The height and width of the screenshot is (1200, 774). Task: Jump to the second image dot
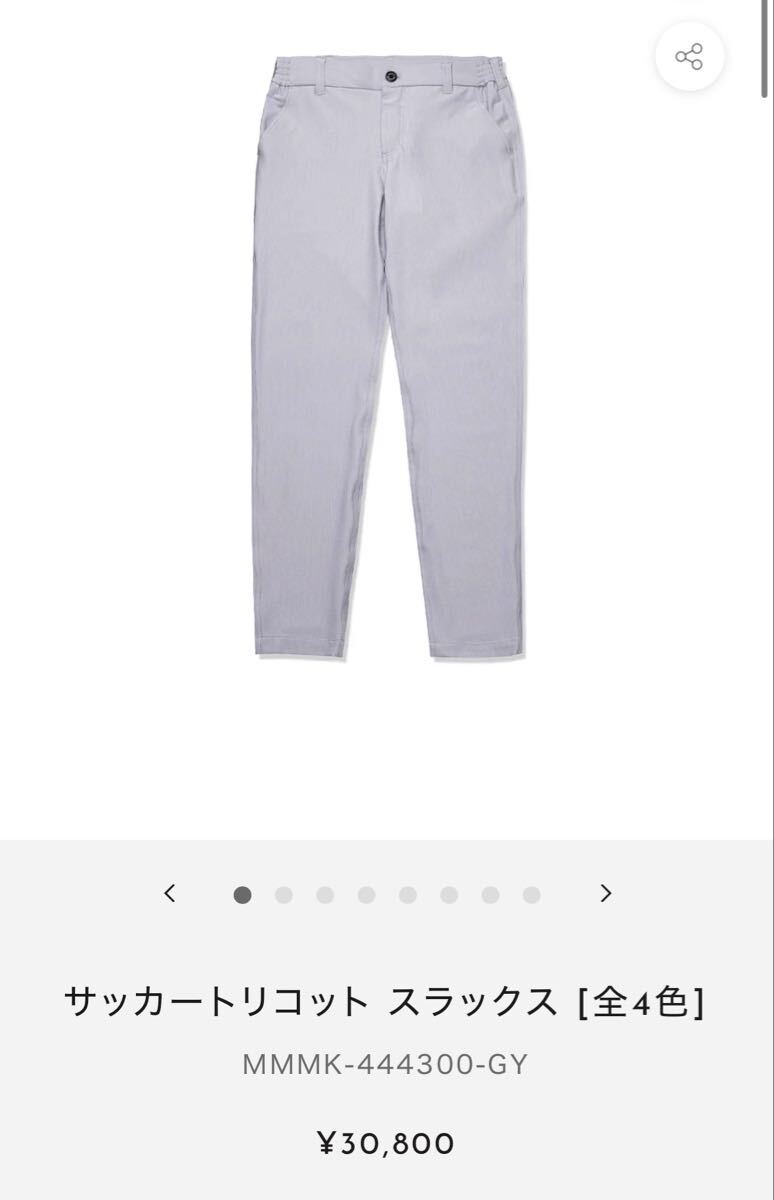(284, 895)
